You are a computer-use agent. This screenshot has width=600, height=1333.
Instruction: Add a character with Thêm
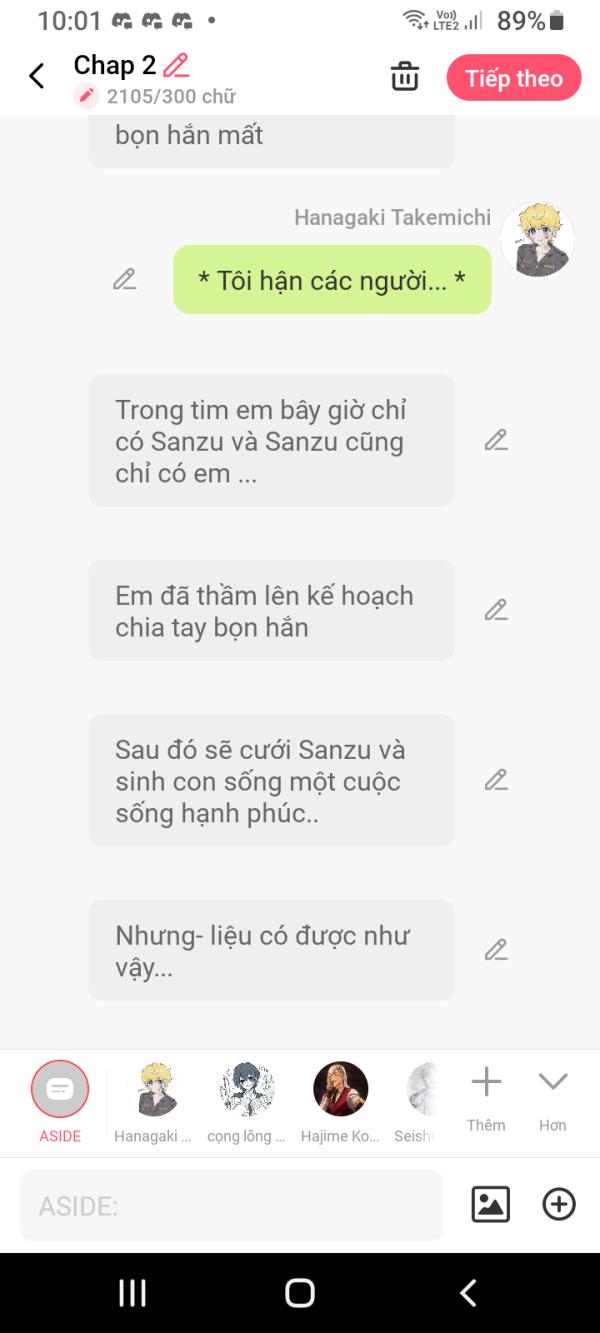(486, 1098)
